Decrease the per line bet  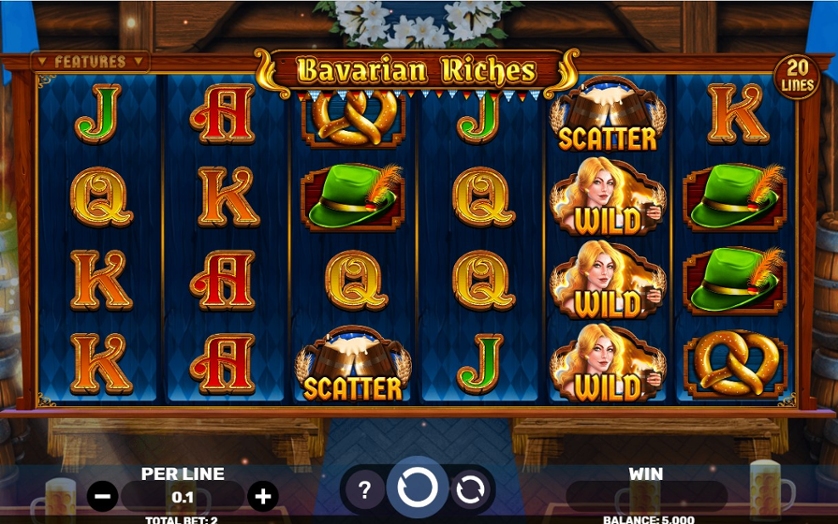[x=102, y=496]
